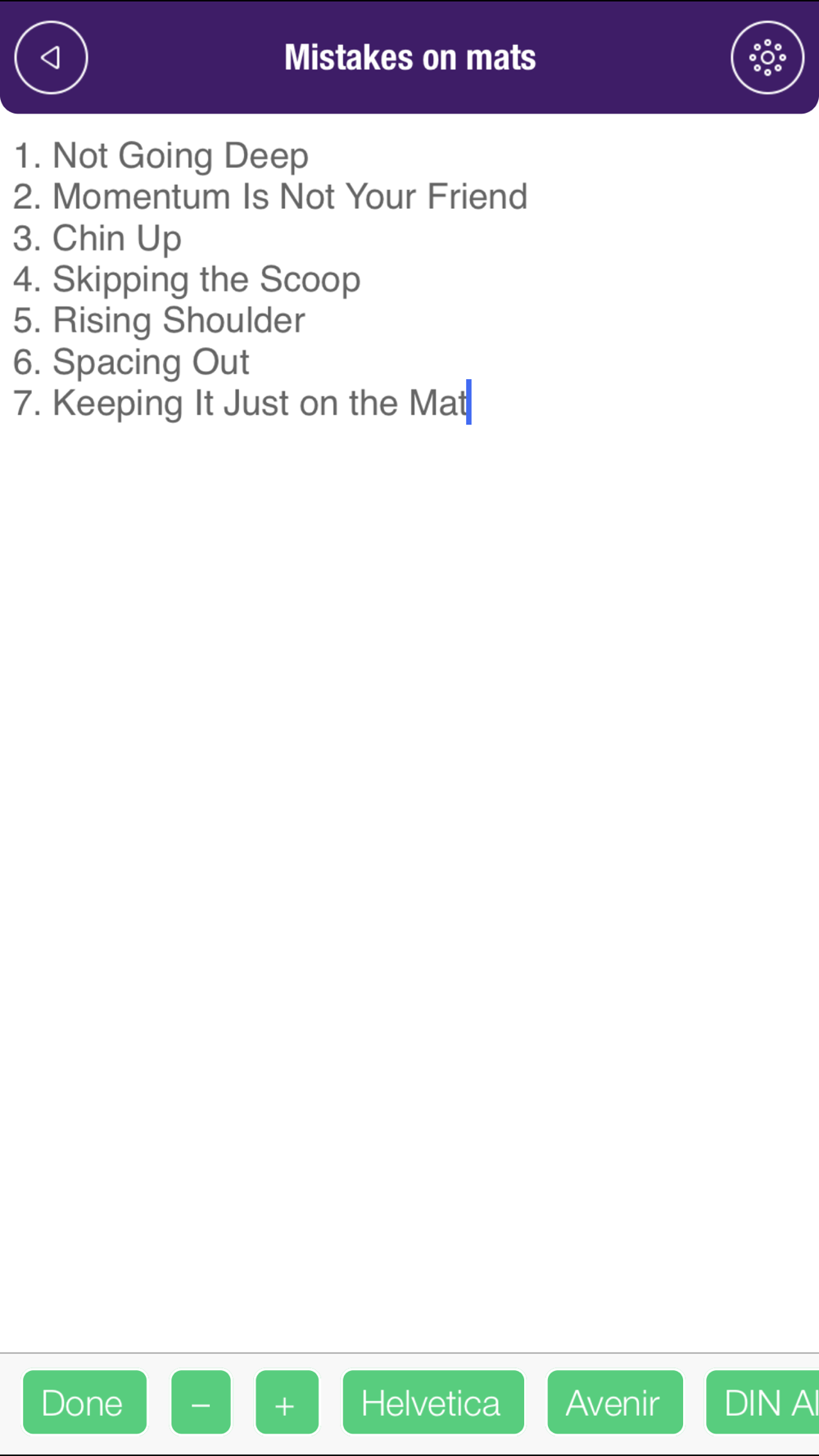Go back using the arrow icon

point(51,57)
